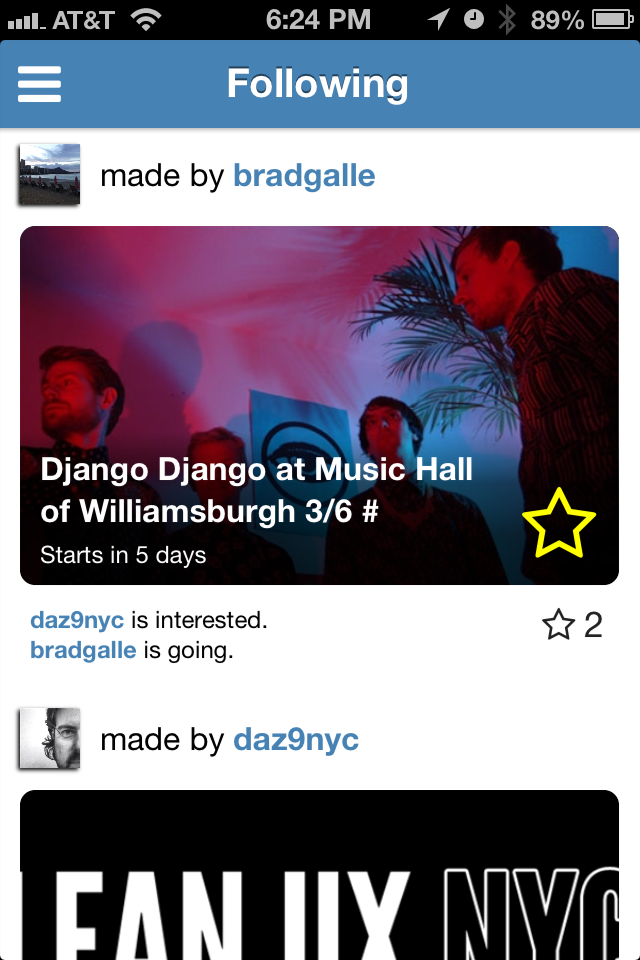The width and height of the screenshot is (640, 960).
Task: Tap daz9nyc's black-and-white avatar
Action: [50, 739]
